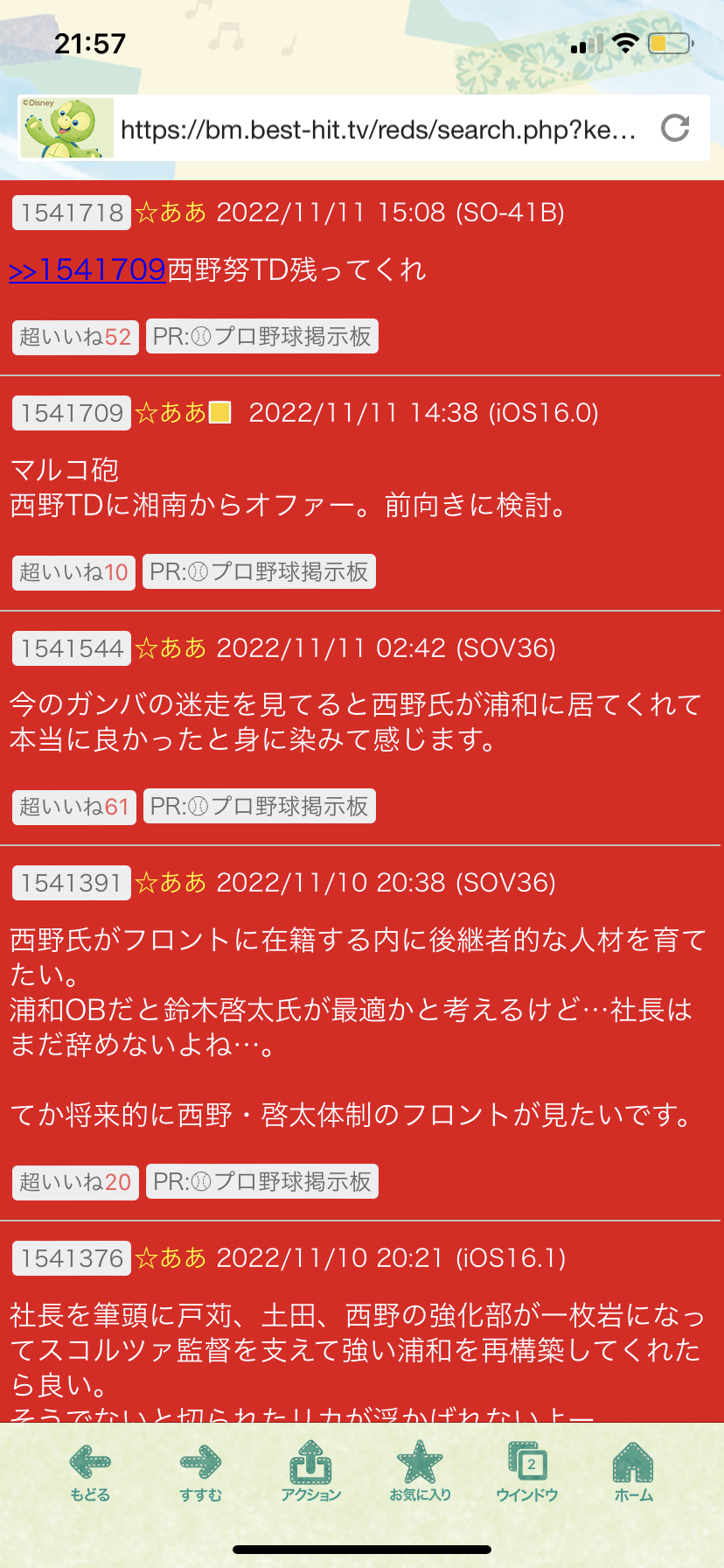Hit 超いいね on post 1541544

tap(74, 807)
